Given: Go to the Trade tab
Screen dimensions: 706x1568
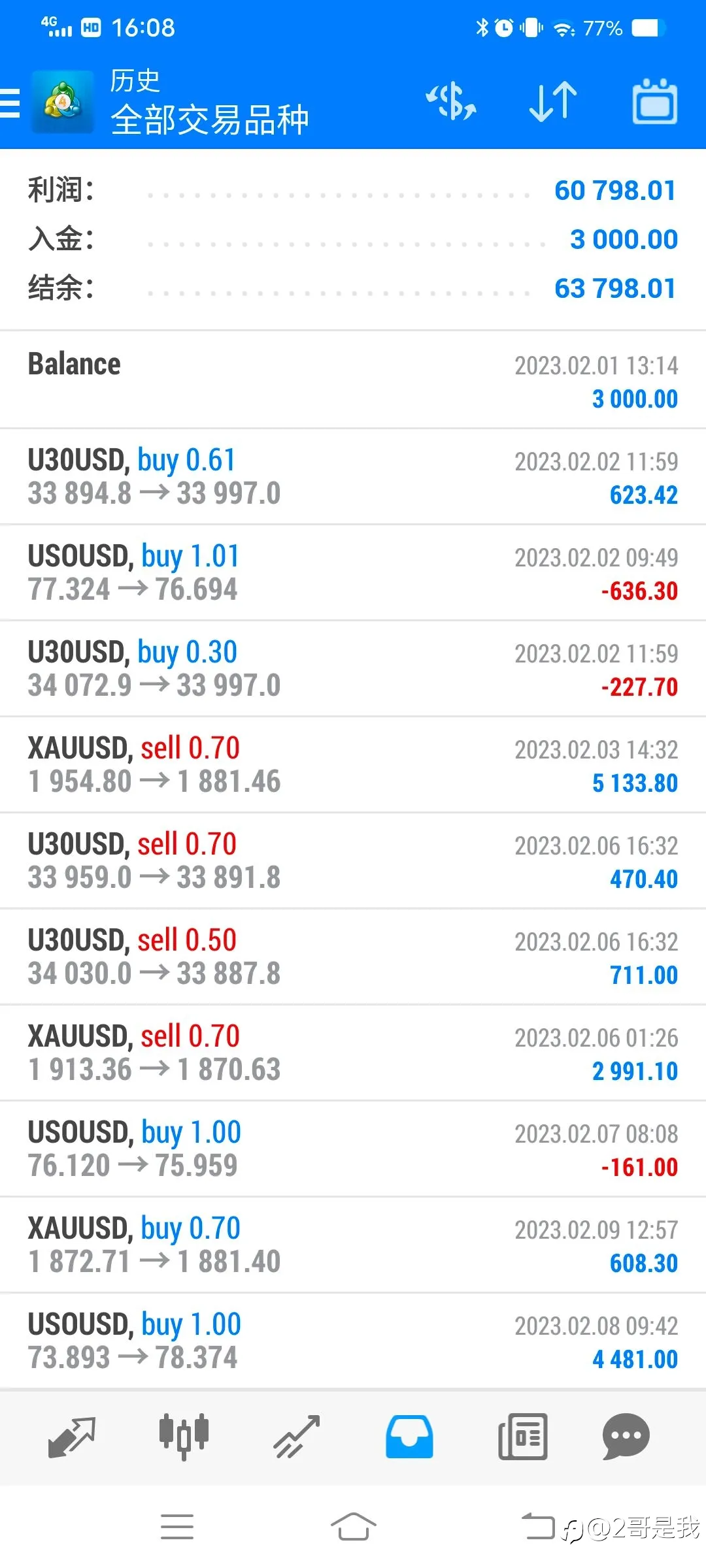Looking at the screenshot, I should tap(297, 1437).
